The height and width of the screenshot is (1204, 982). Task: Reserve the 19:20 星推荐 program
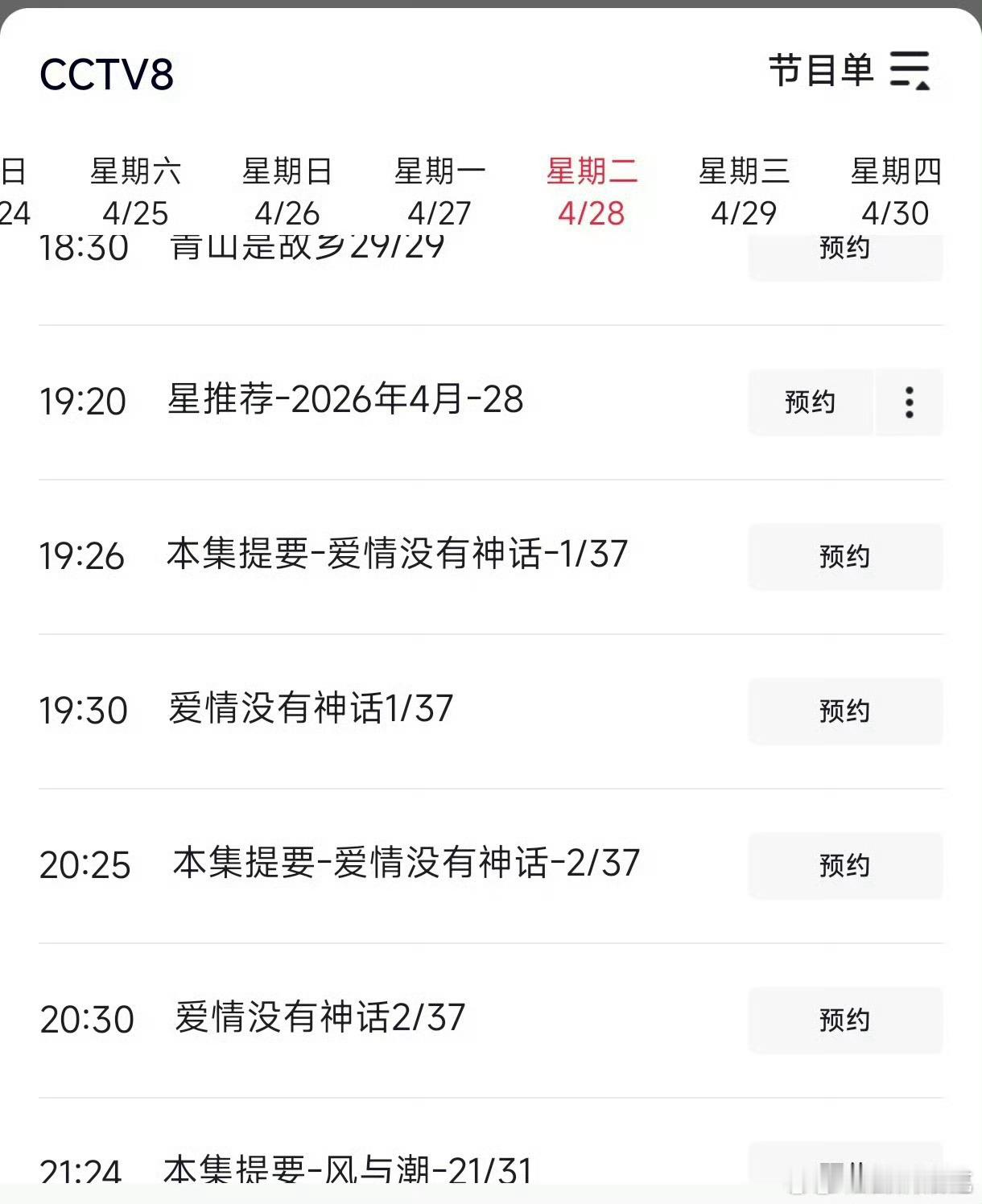(x=810, y=402)
